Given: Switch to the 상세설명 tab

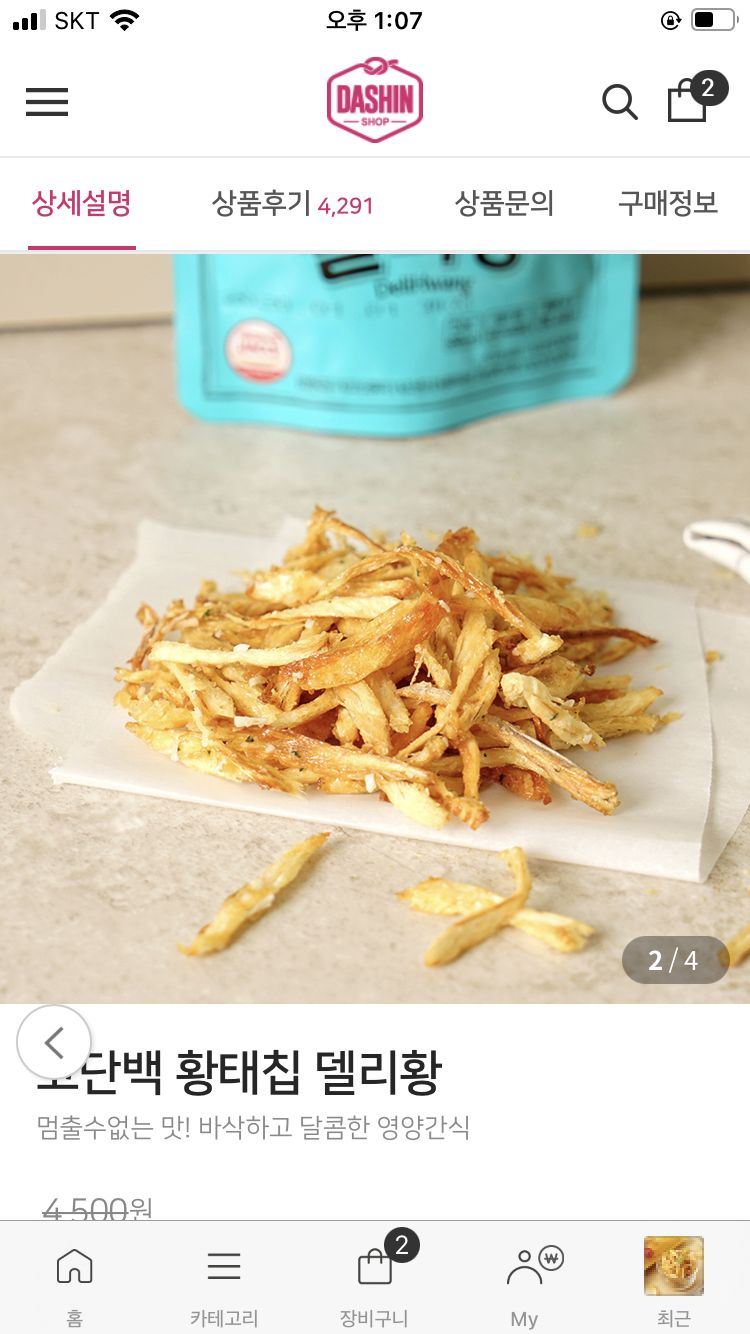Looking at the screenshot, I should click(82, 204).
